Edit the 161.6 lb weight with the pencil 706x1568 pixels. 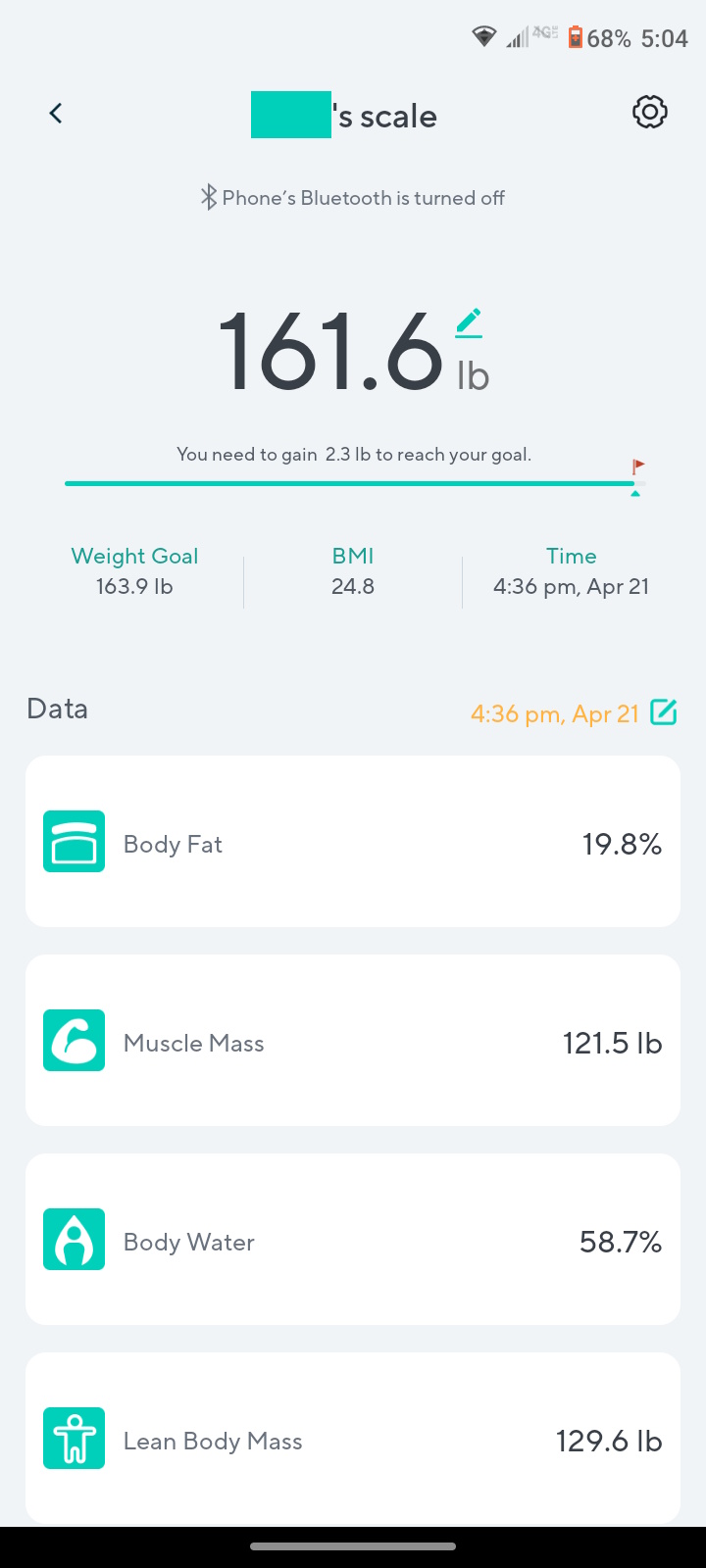point(469,323)
